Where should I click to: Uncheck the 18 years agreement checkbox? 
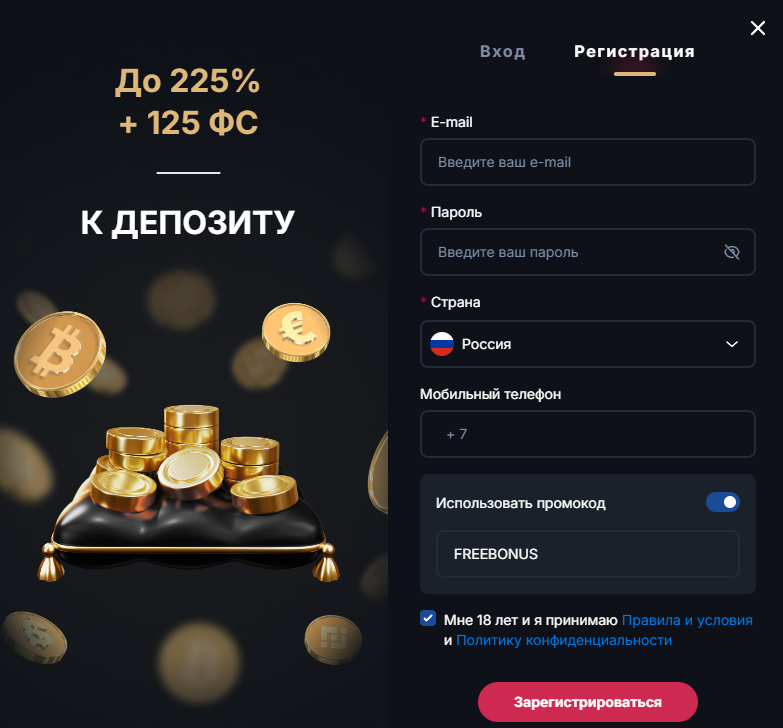click(428, 618)
